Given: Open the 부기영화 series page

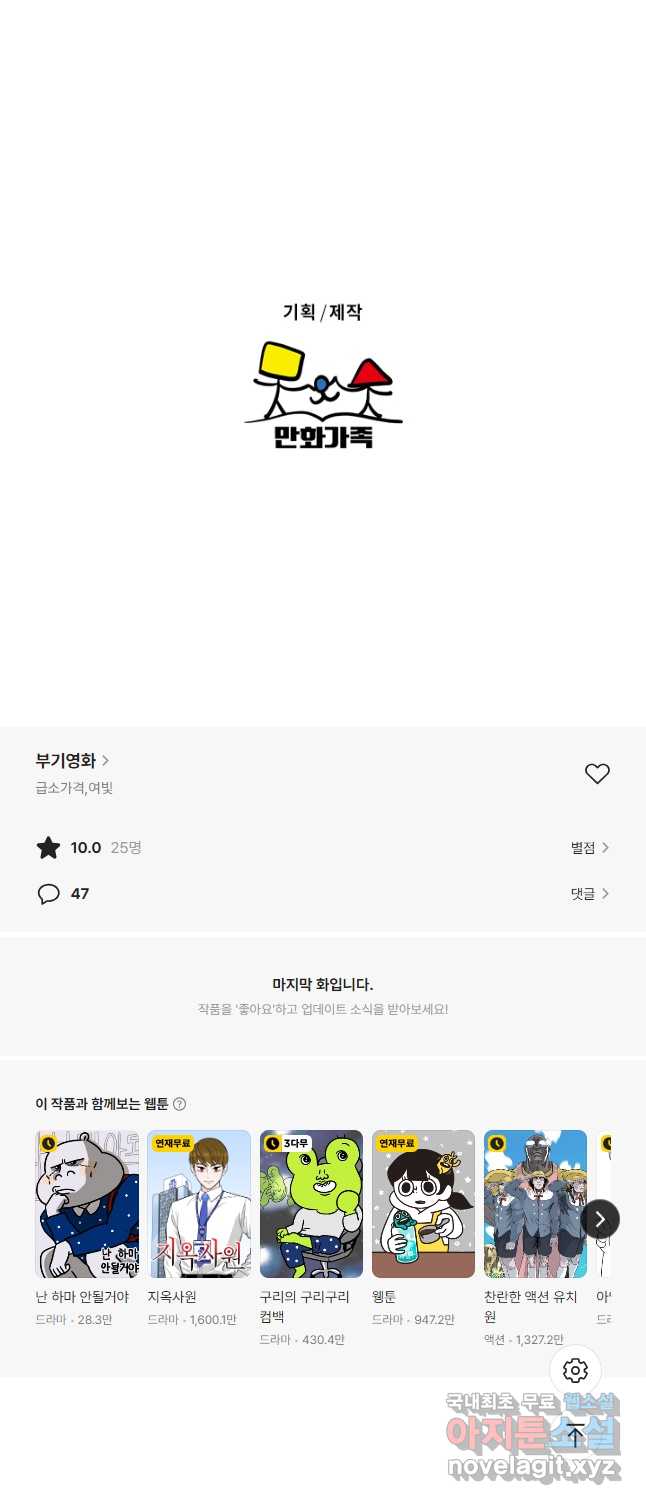Looking at the screenshot, I should tap(72, 761).
